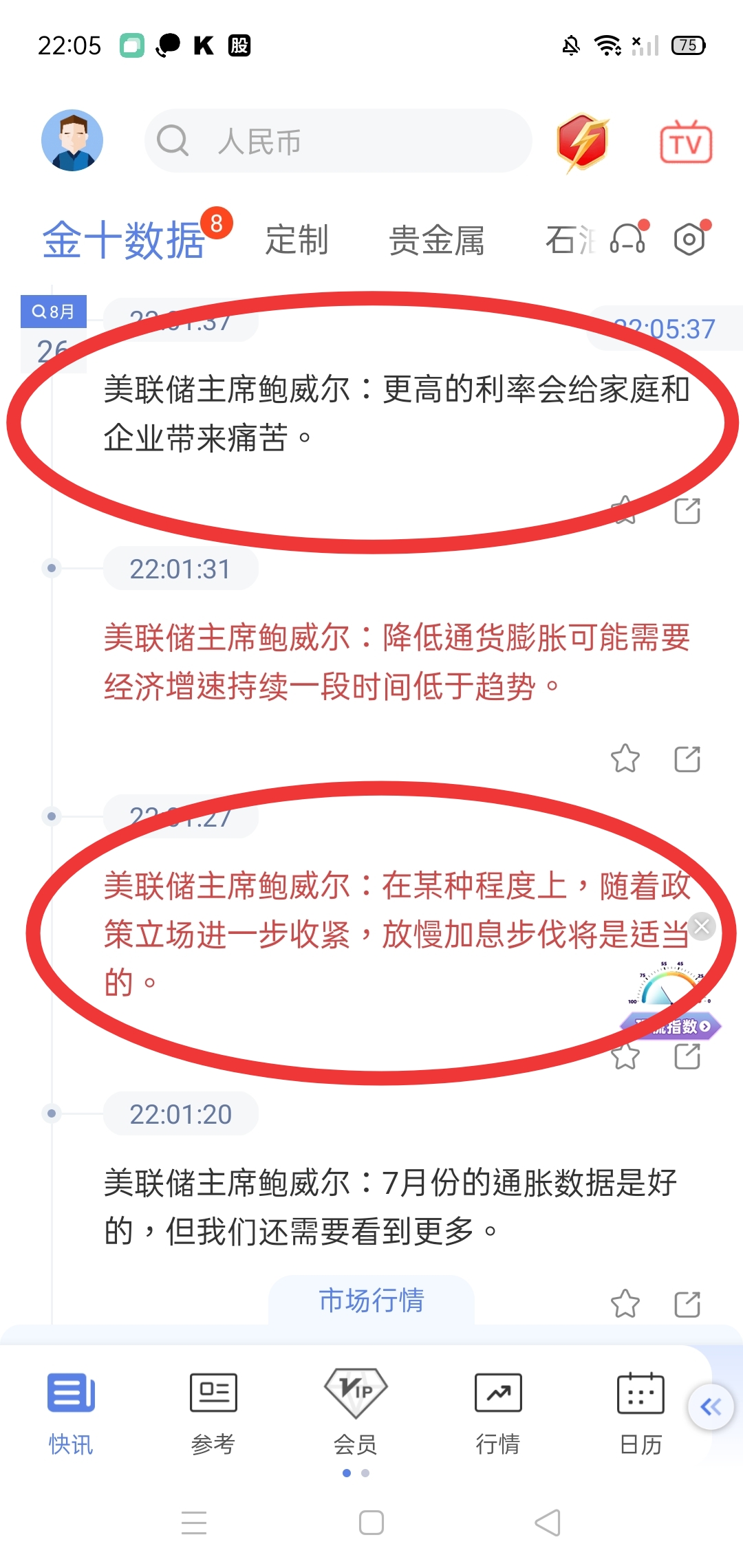Tap the 人民币 search box
The height and width of the screenshot is (1568, 743).
(x=338, y=141)
